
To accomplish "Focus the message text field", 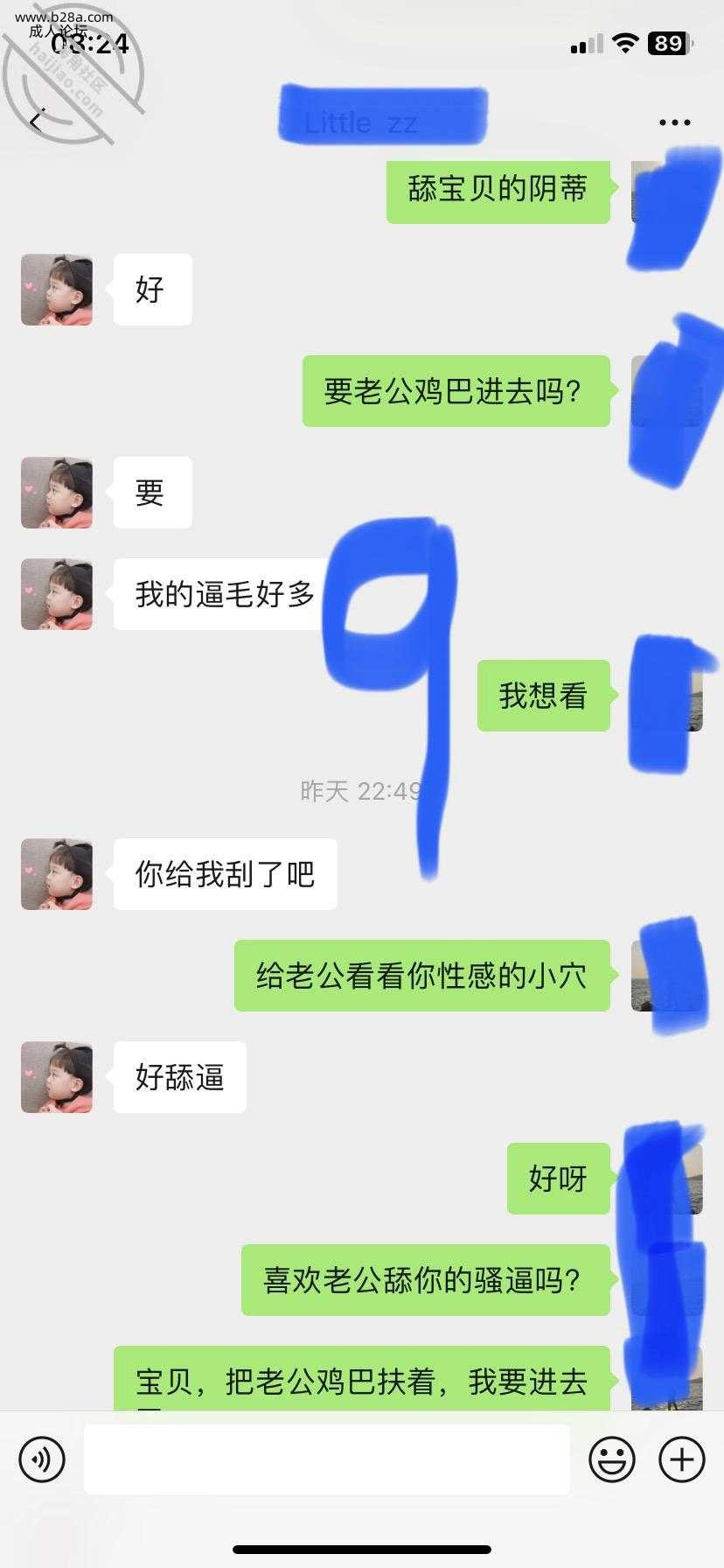I will pos(326,1459).
